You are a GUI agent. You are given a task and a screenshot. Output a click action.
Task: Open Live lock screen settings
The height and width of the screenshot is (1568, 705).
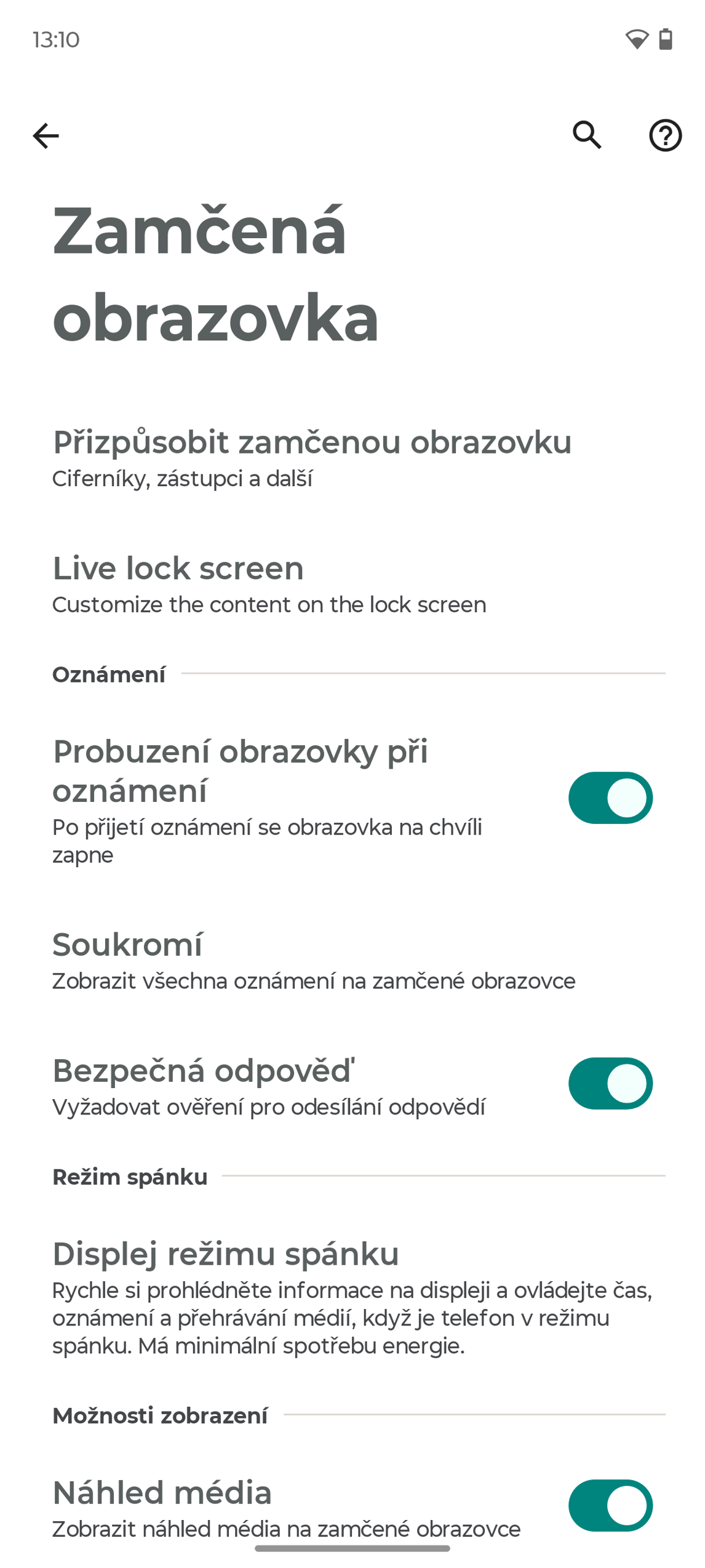tap(269, 583)
